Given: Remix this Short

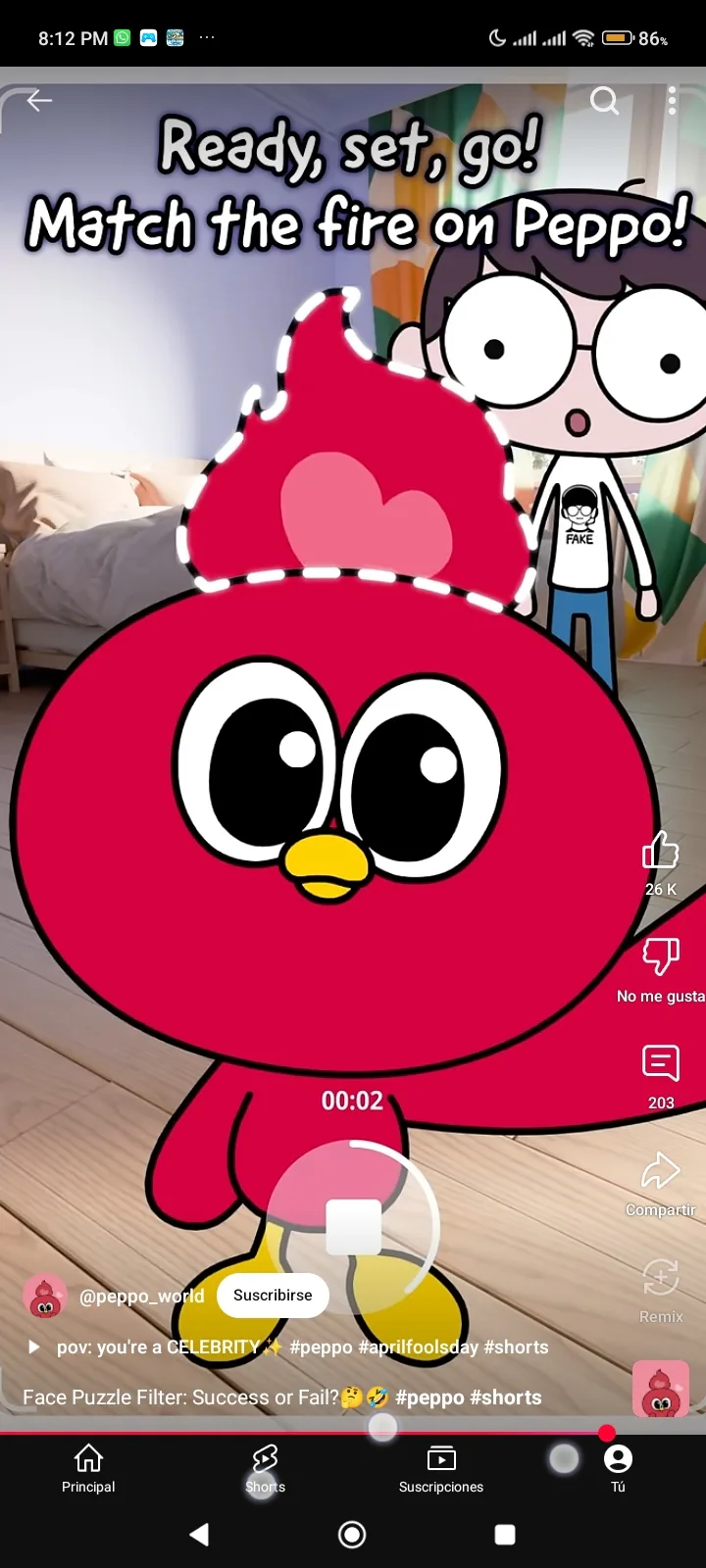Looking at the screenshot, I should click(661, 1277).
